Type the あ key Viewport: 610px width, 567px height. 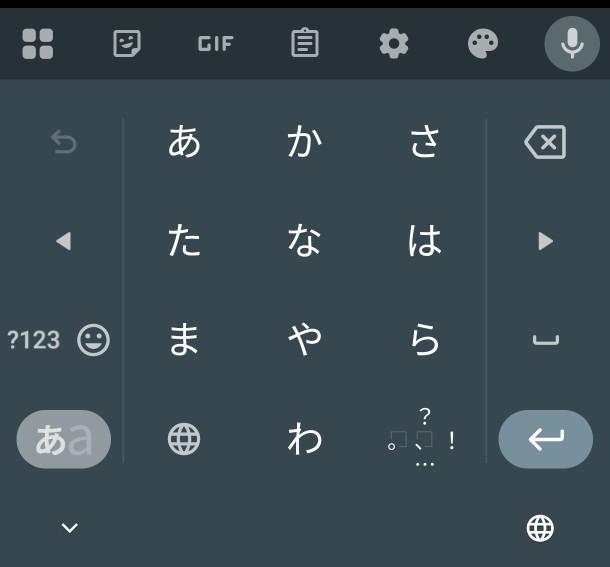click(x=184, y=142)
